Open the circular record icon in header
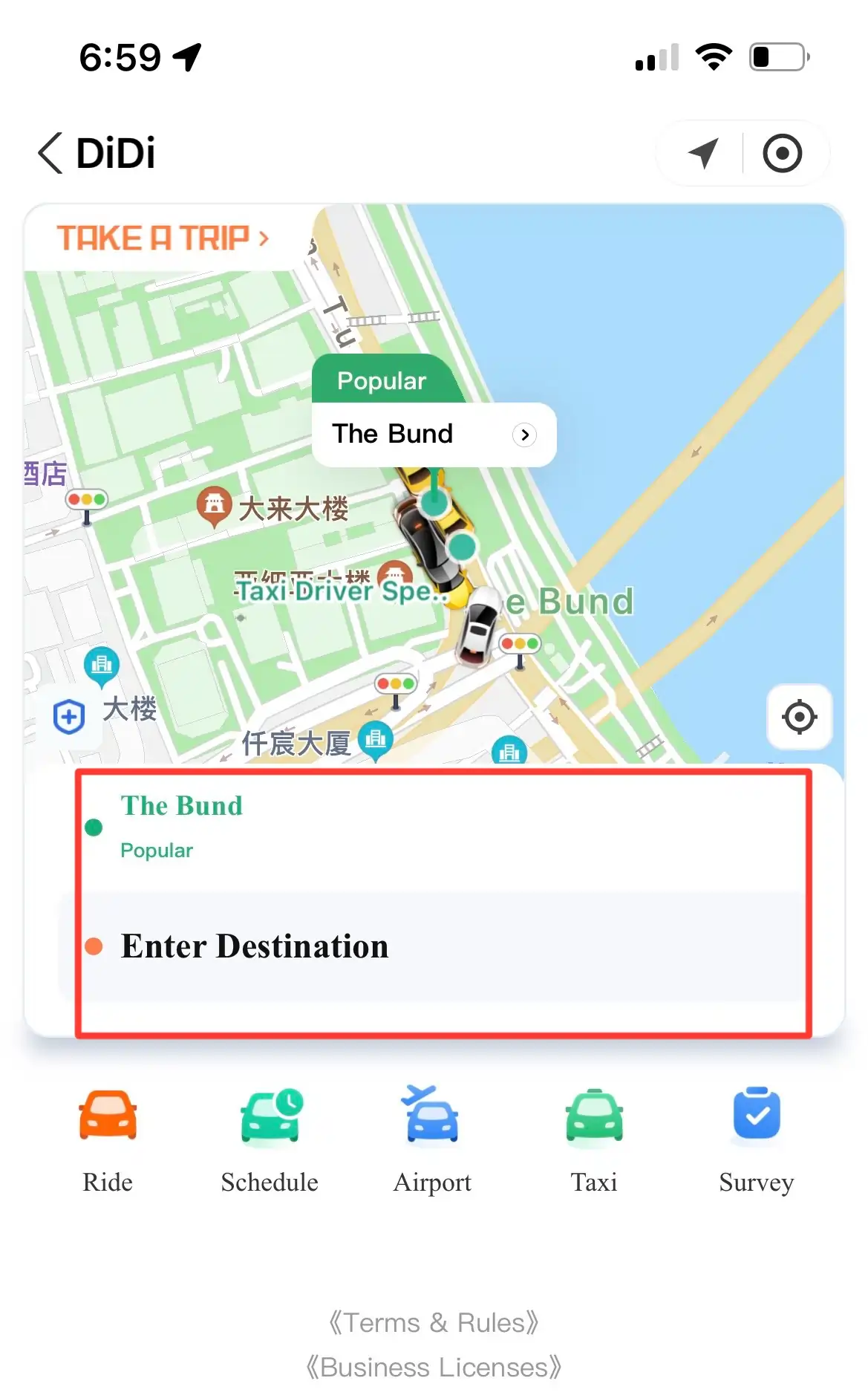Viewport: 868px width, 1398px height. click(x=782, y=153)
